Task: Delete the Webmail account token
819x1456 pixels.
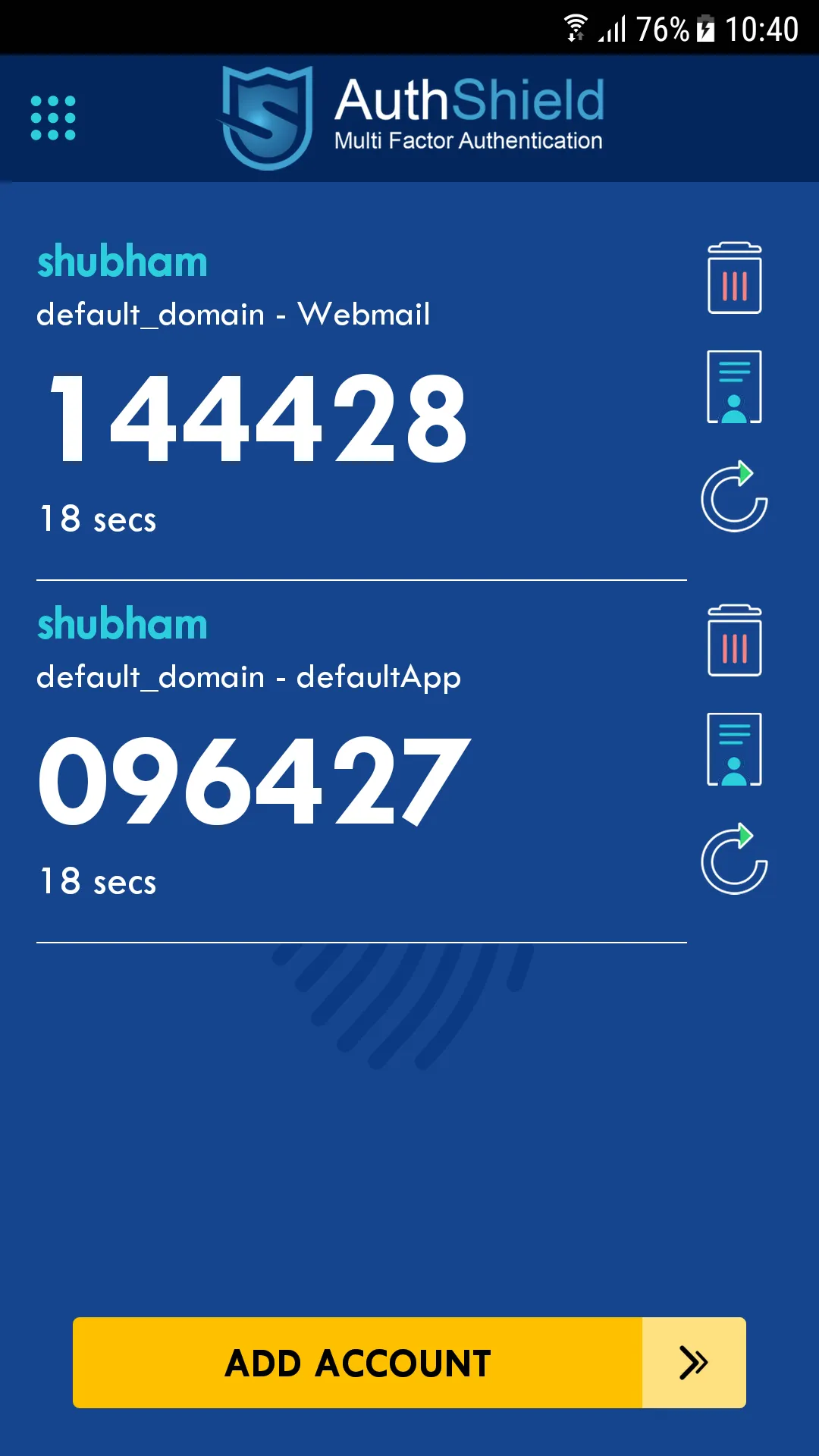Action: [x=734, y=278]
